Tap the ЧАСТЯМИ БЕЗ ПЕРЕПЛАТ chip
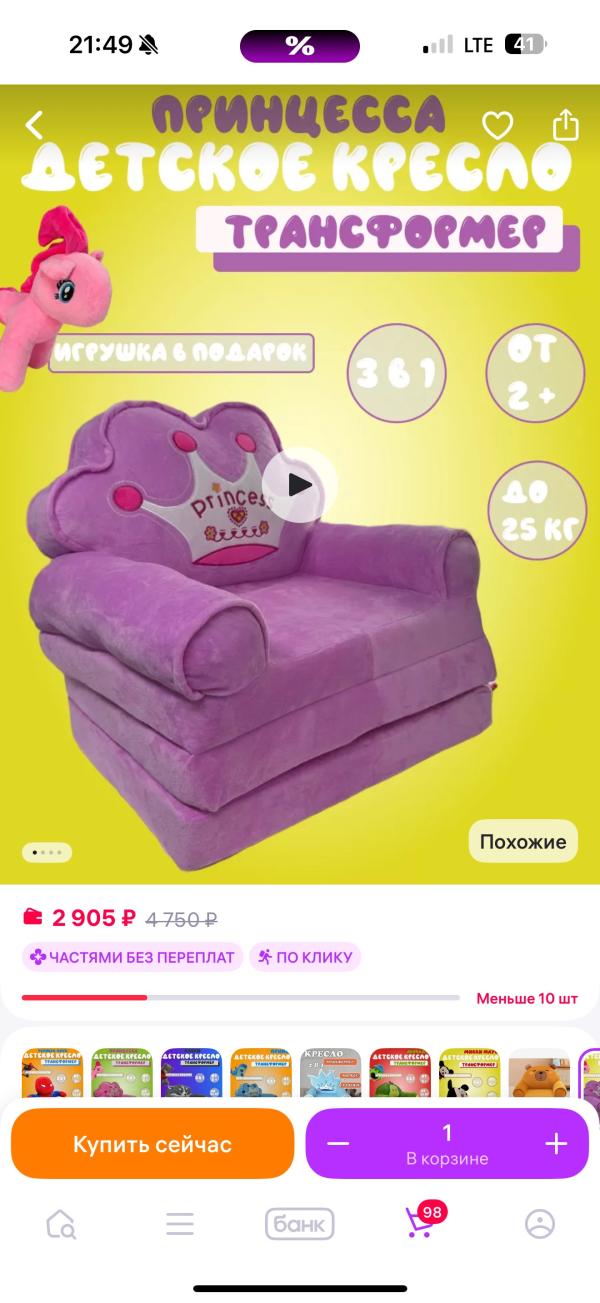600x1303 pixels. tap(132, 957)
